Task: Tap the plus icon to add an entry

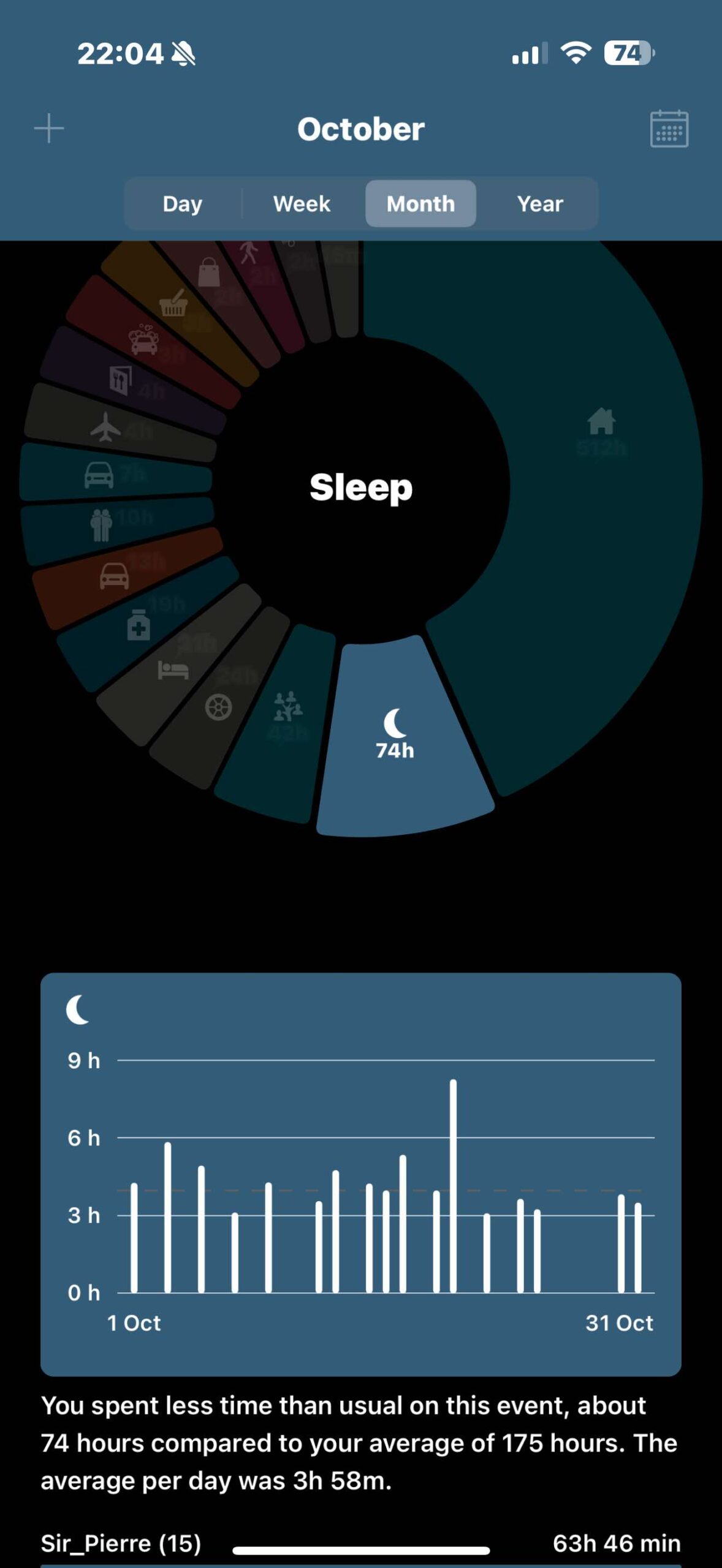Action: click(49, 129)
